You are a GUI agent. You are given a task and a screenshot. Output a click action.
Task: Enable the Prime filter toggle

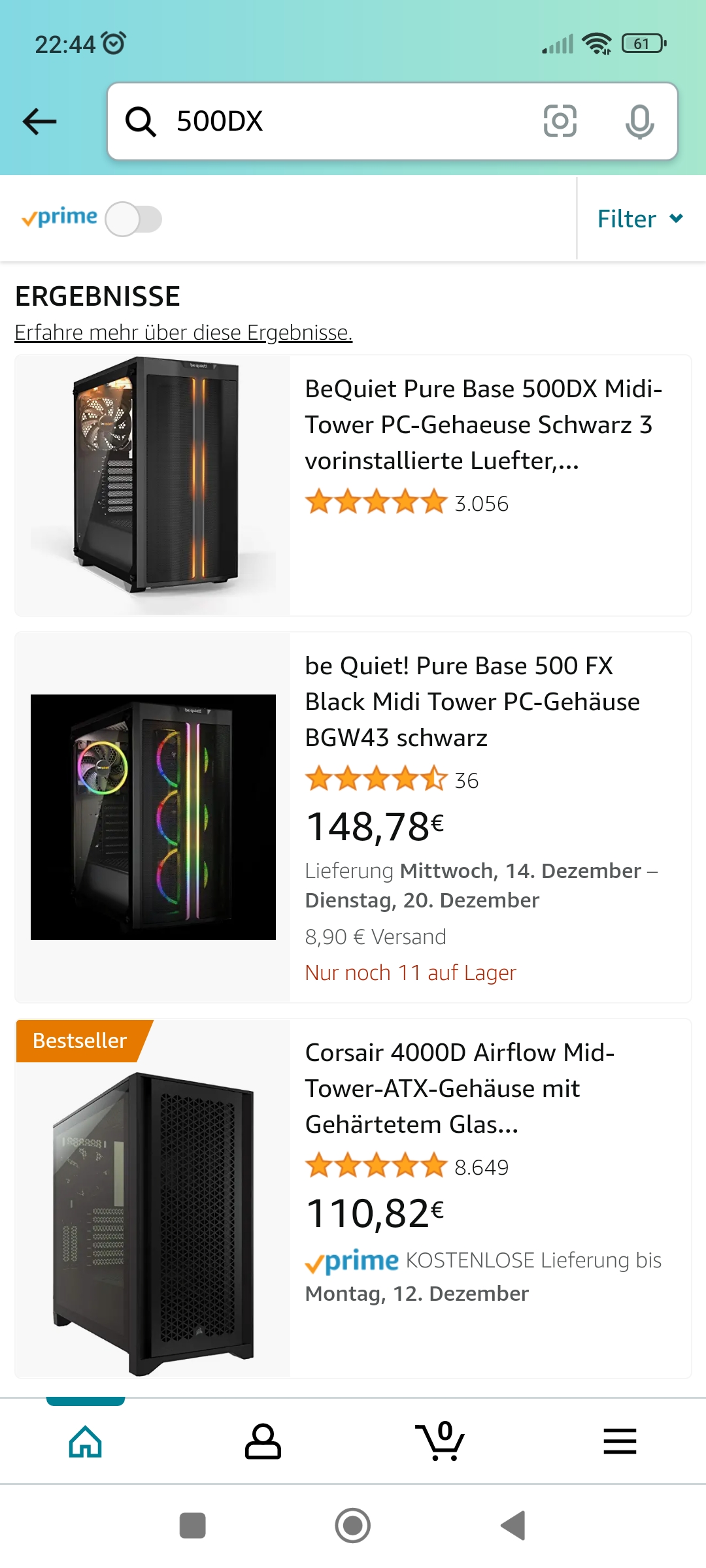click(134, 219)
